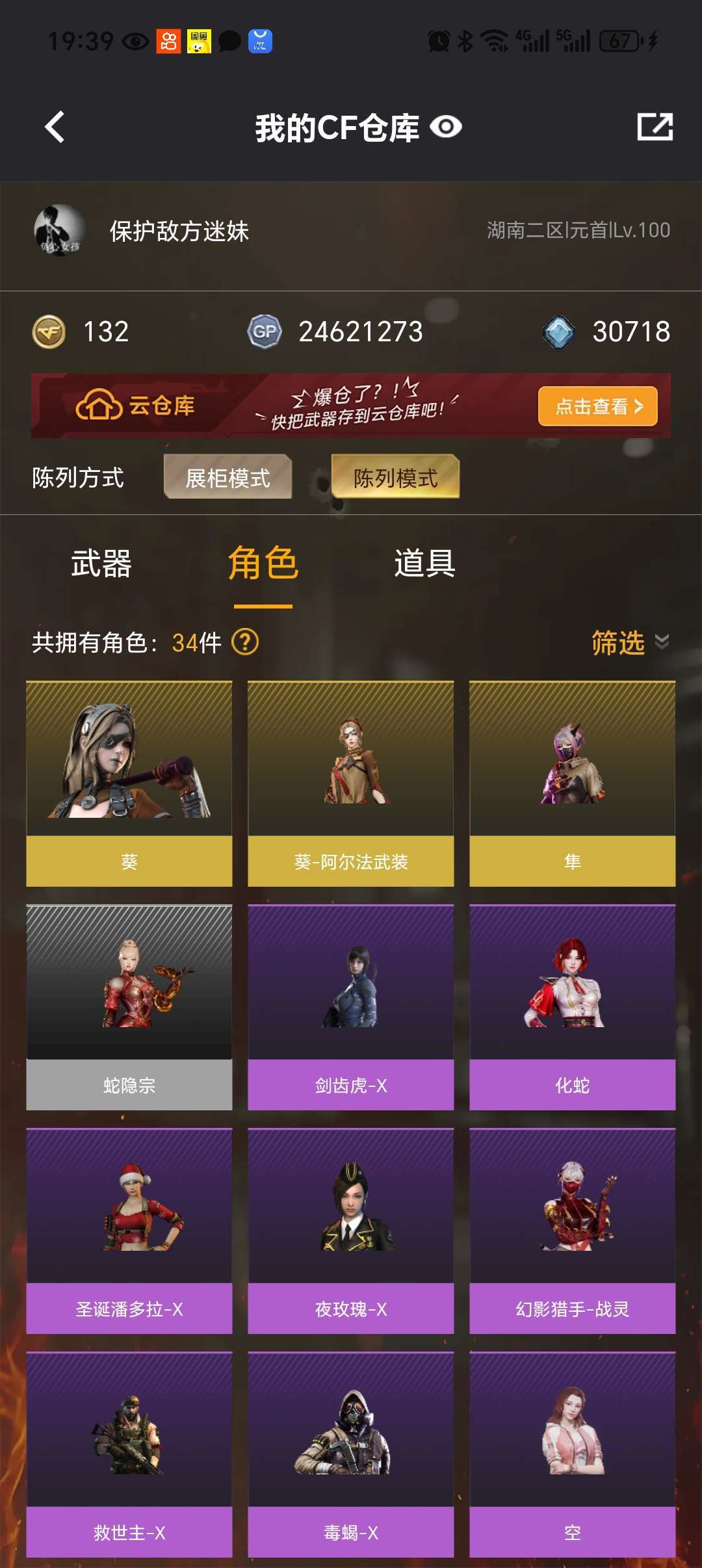Open the 化蛇 character card
702x1568 pixels.
pyautogui.click(x=572, y=1007)
